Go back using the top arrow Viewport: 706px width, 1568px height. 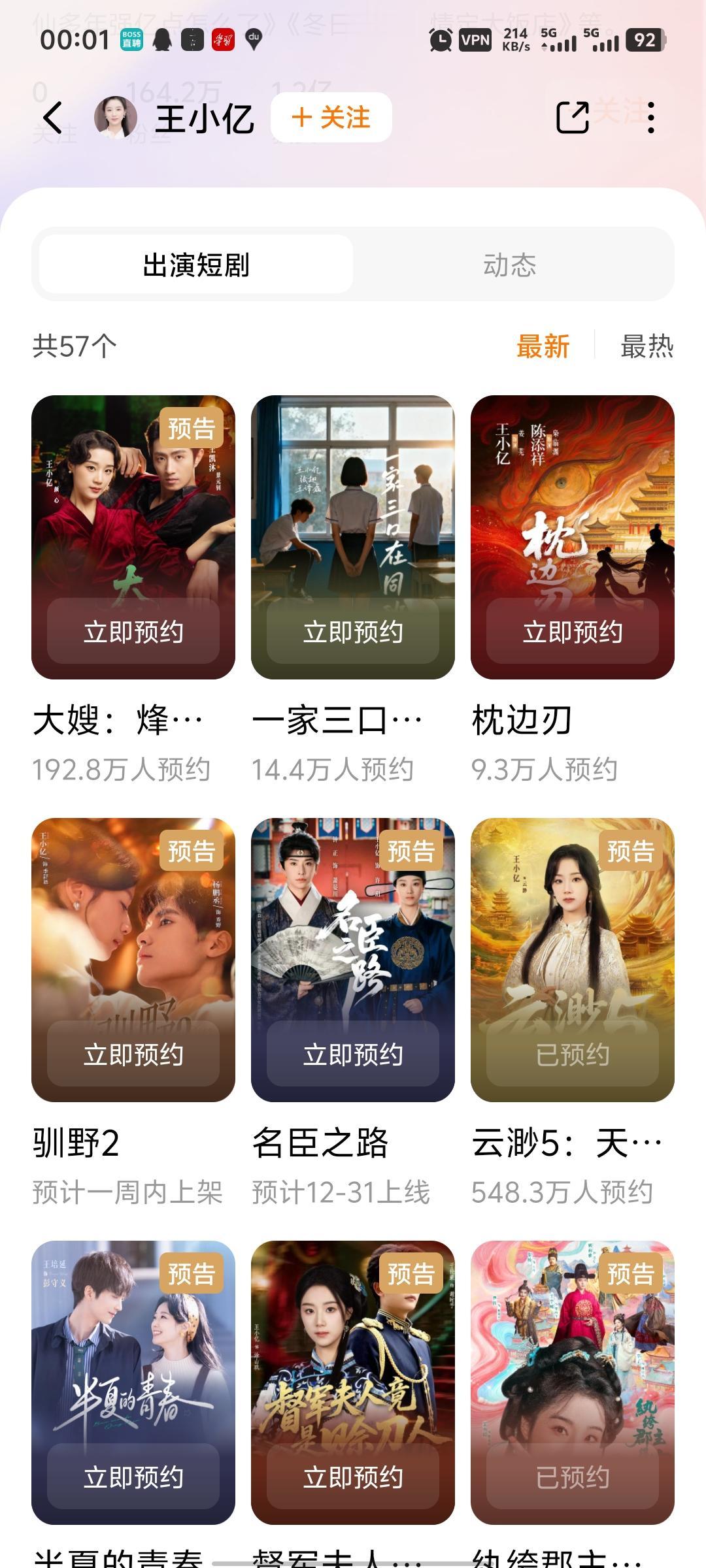coord(54,118)
